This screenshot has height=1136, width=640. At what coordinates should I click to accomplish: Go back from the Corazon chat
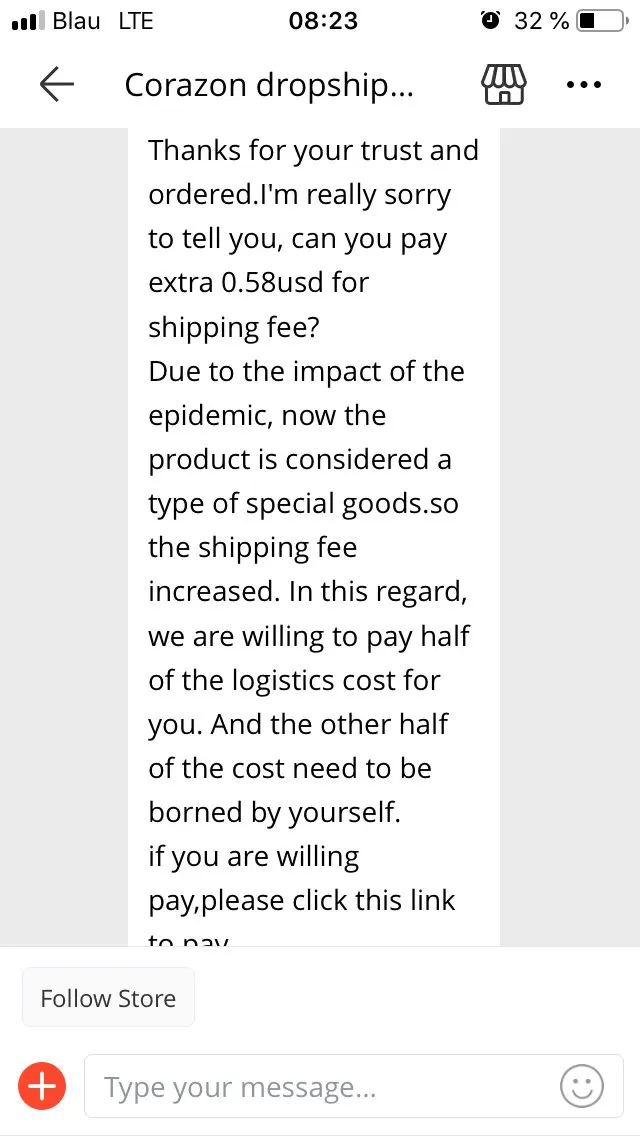click(57, 85)
